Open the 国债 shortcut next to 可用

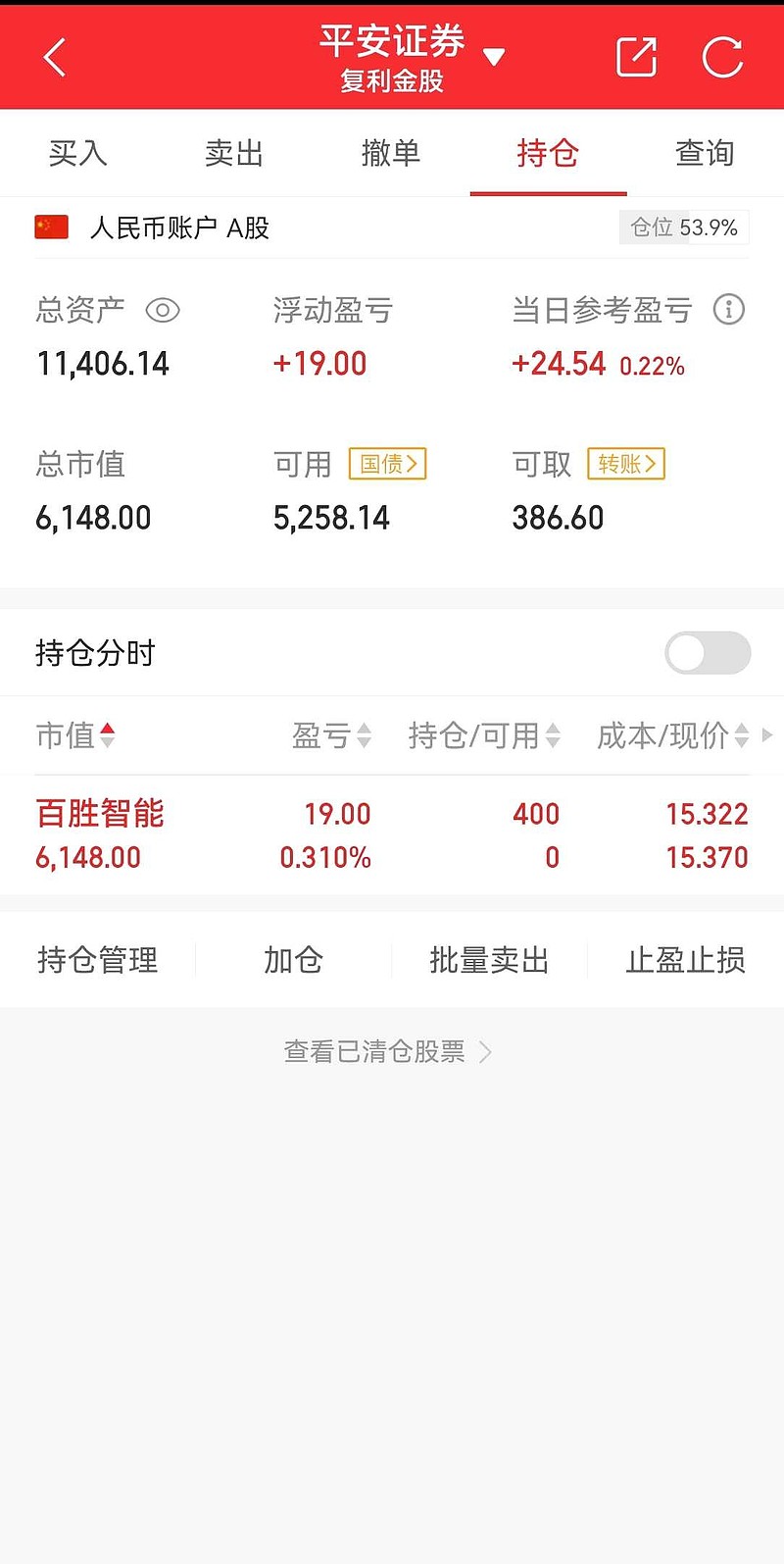pyautogui.click(x=388, y=464)
